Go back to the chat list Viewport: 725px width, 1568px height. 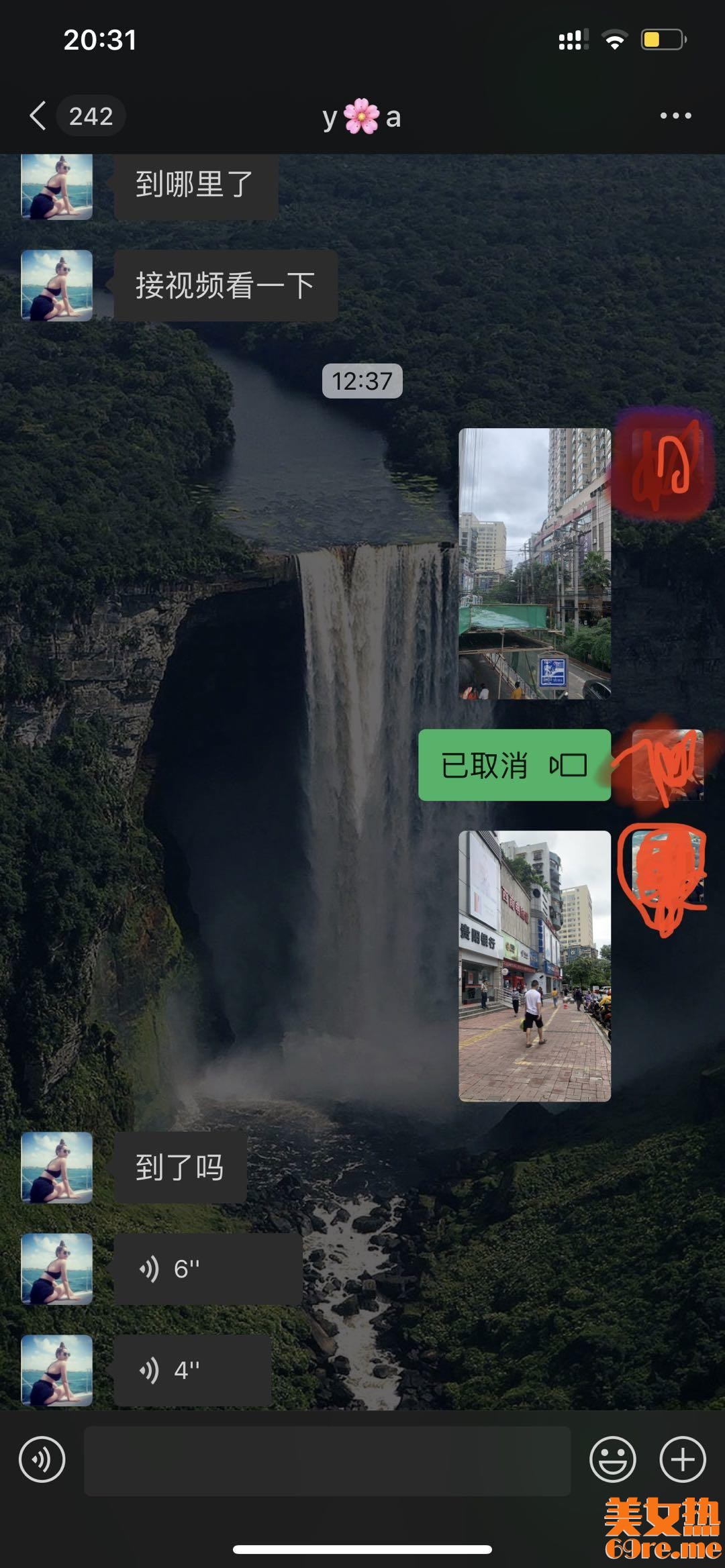click(x=39, y=116)
